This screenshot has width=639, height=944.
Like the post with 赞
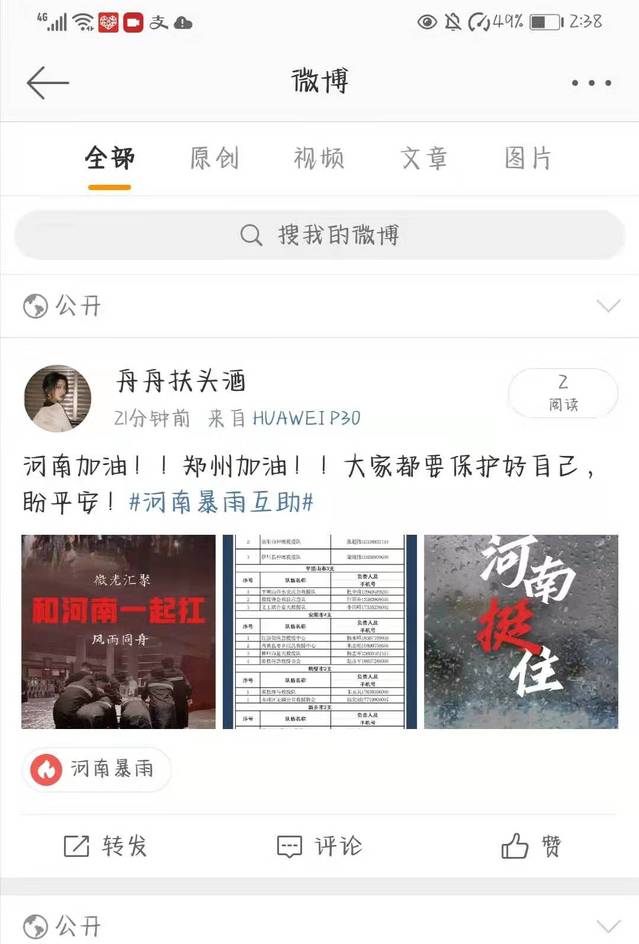pyautogui.click(x=532, y=846)
